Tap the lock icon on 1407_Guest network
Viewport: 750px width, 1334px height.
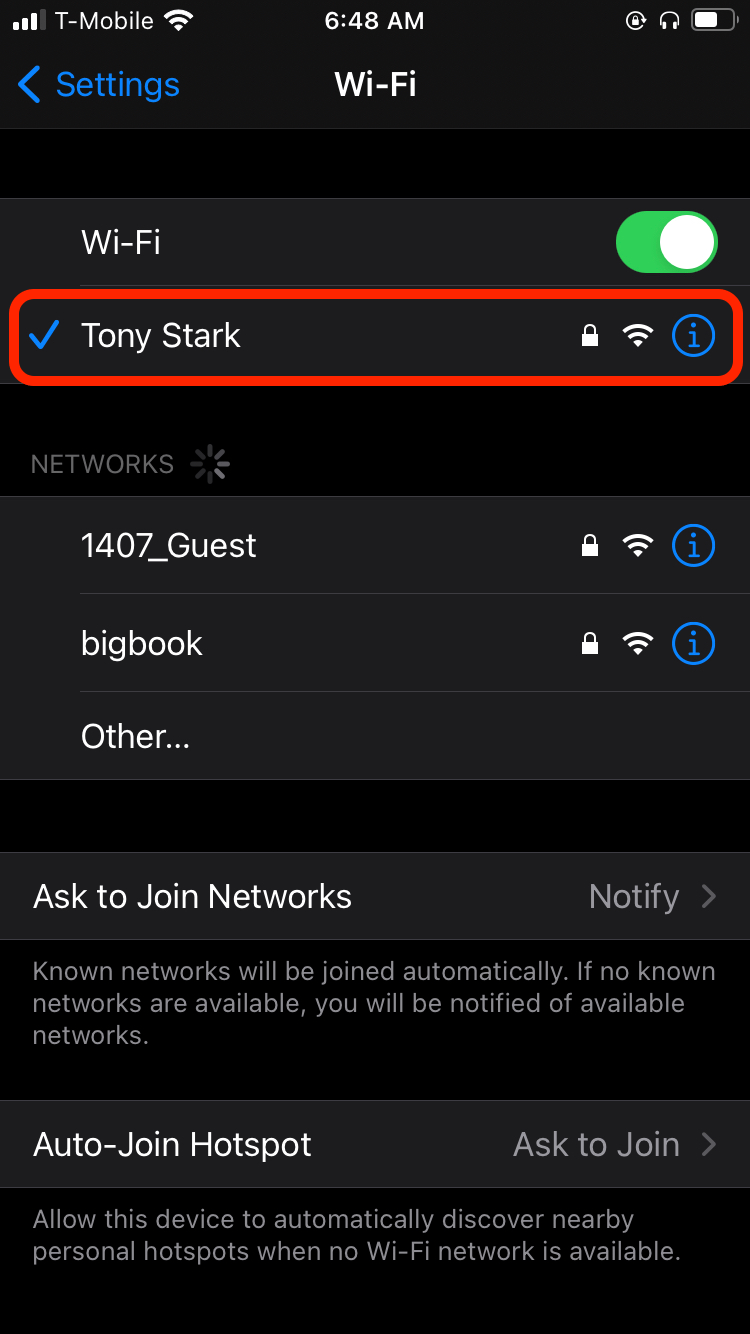pos(590,545)
